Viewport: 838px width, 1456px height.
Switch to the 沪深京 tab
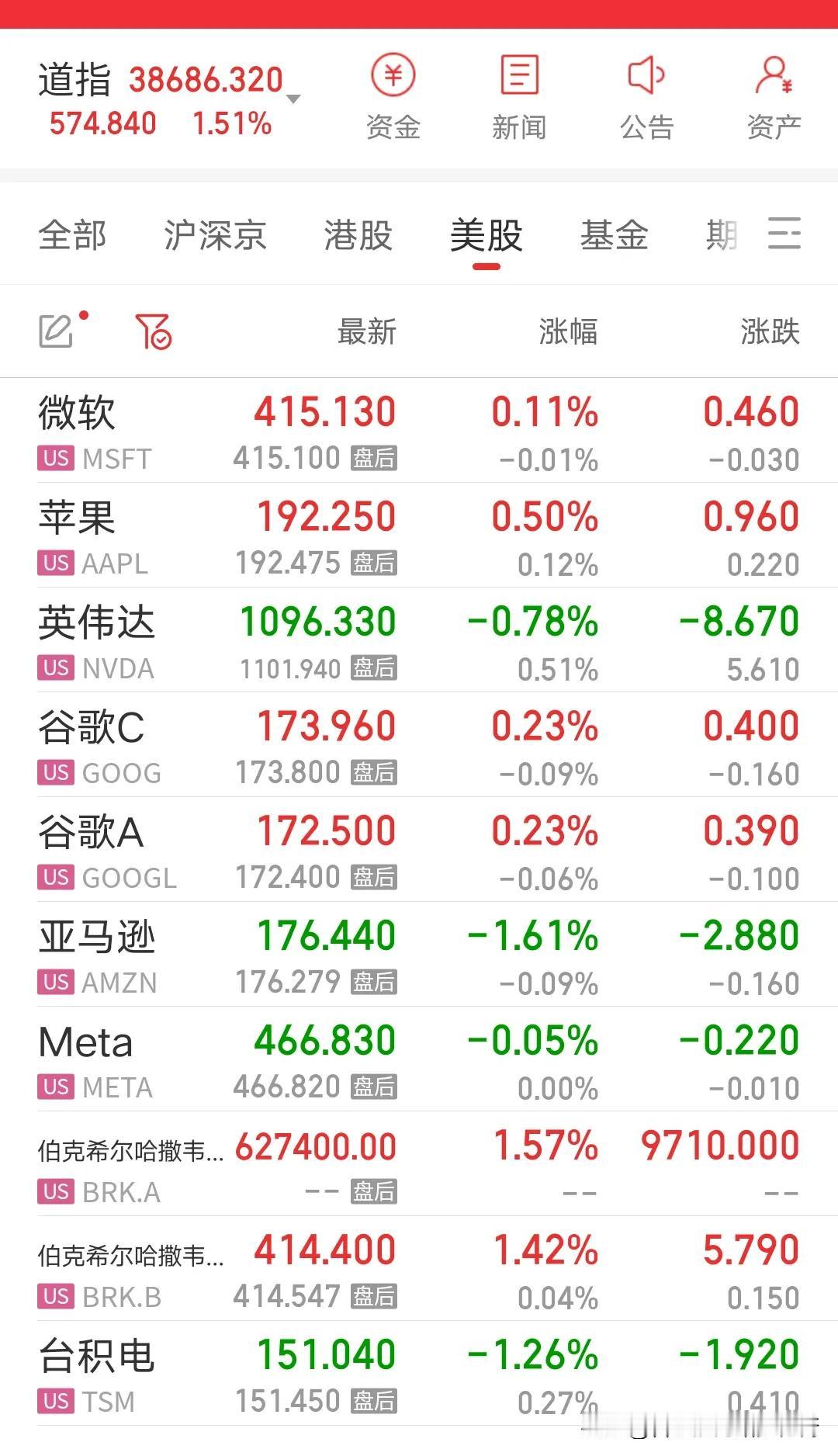coord(215,234)
